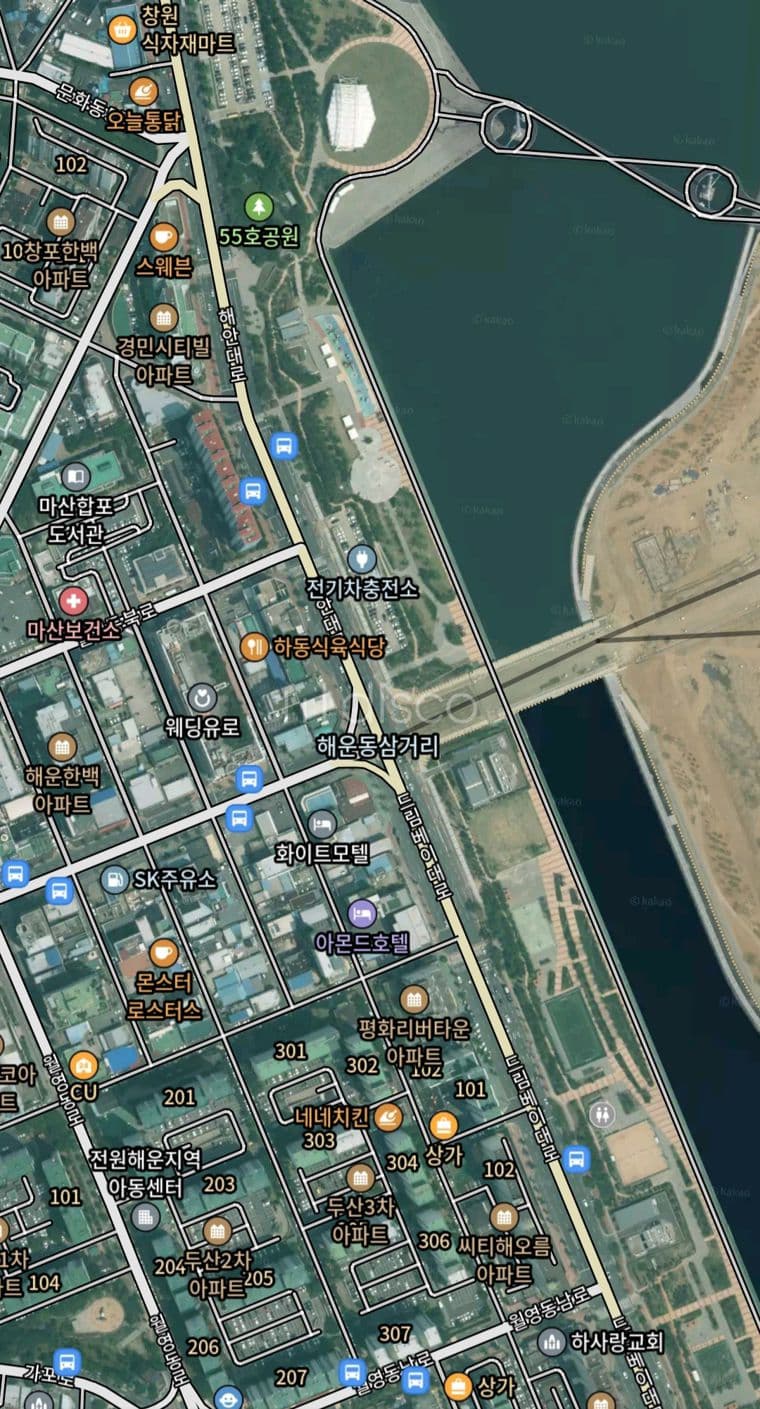Open the 스웨븐 cafe marker
The width and height of the screenshot is (760, 1409).
(x=164, y=237)
